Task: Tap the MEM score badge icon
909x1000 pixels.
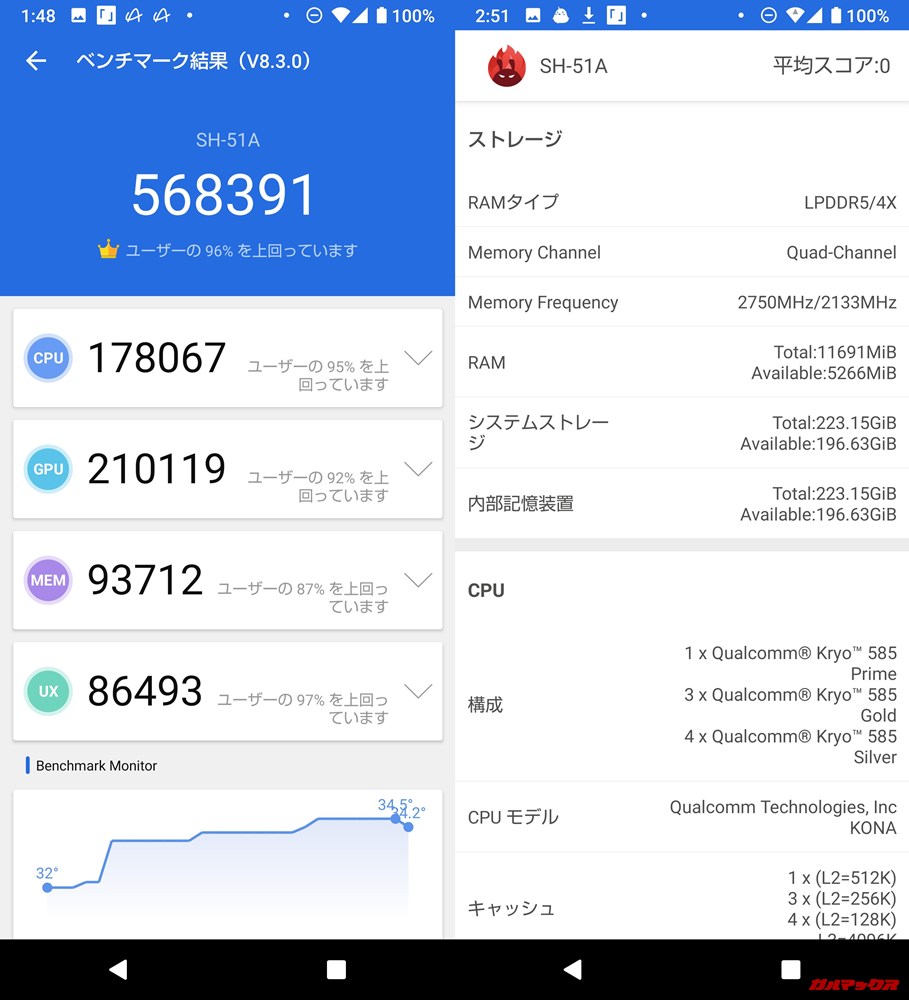Action: (x=47, y=580)
